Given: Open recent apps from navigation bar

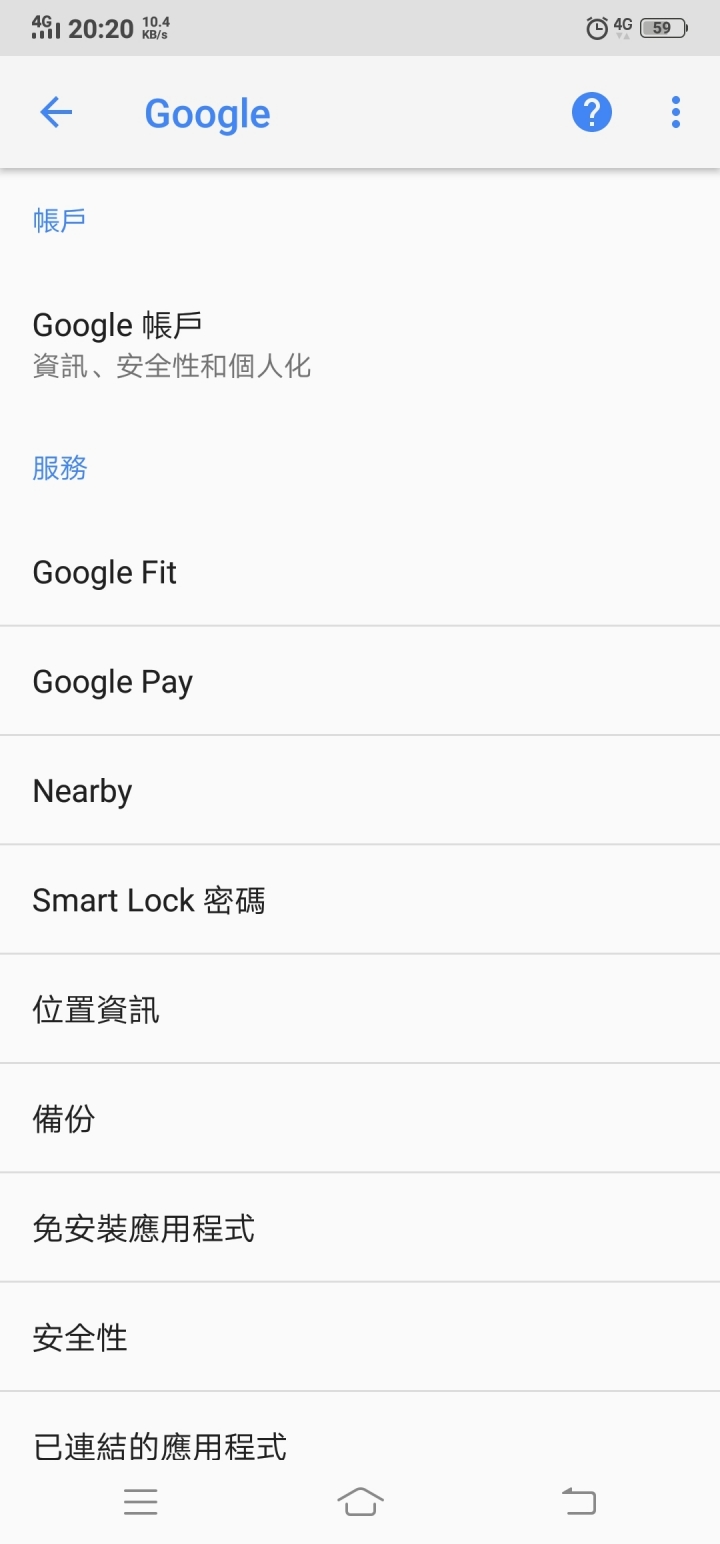Looking at the screenshot, I should point(141,1501).
